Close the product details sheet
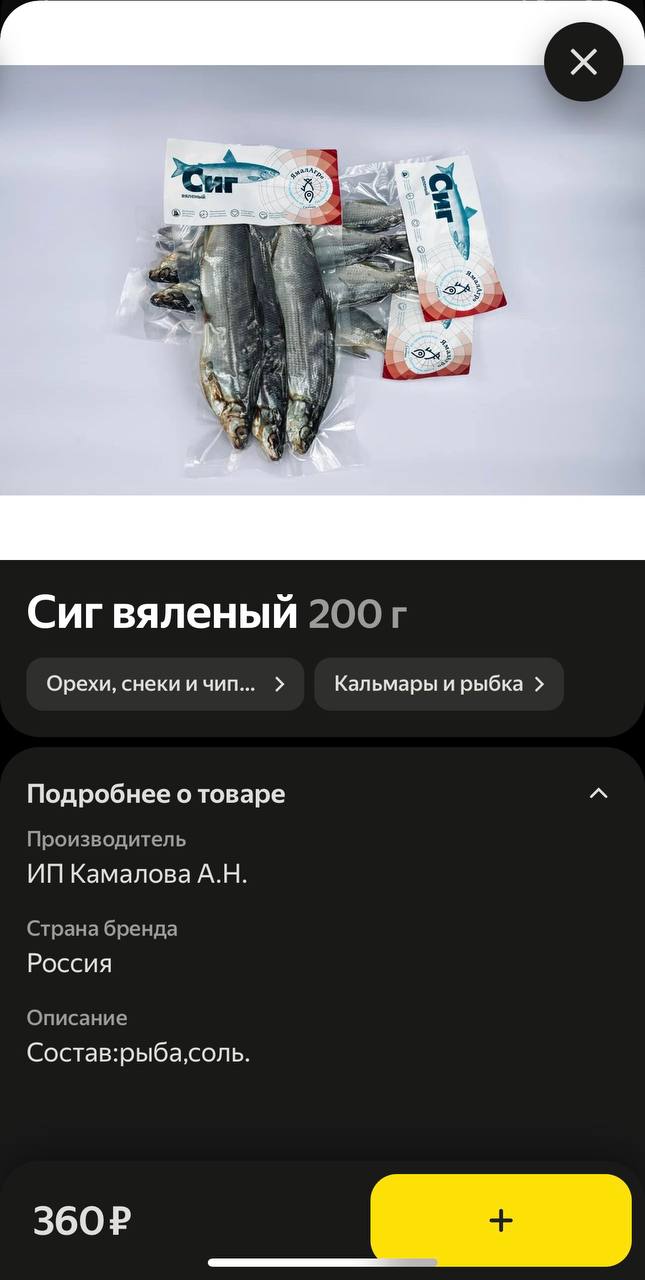Viewport: 645px width, 1280px height. pyautogui.click(x=583, y=62)
